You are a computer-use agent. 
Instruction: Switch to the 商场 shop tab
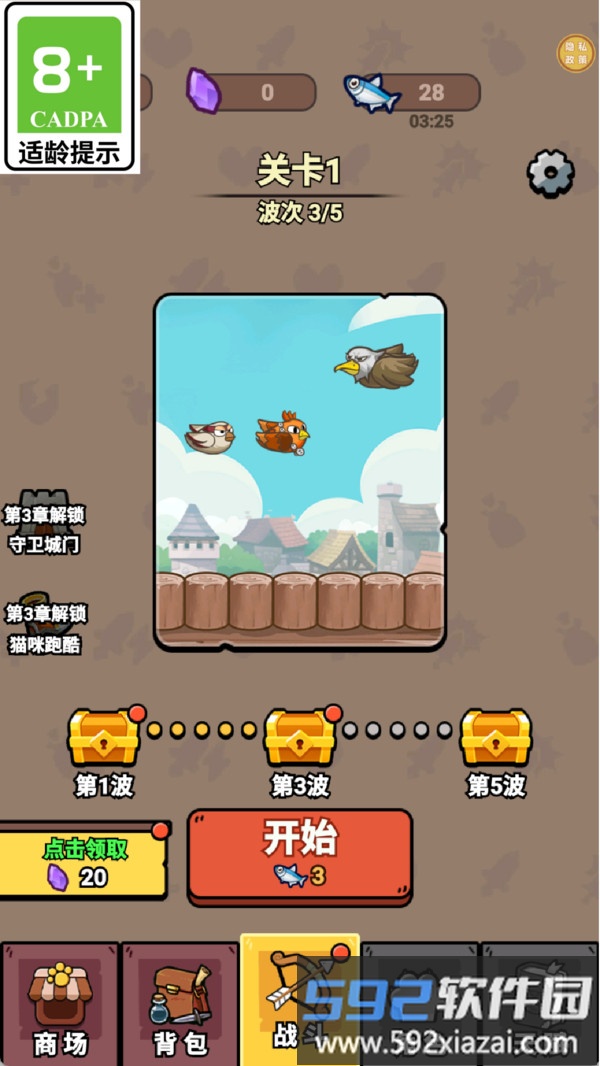pyautogui.click(x=60, y=1005)
